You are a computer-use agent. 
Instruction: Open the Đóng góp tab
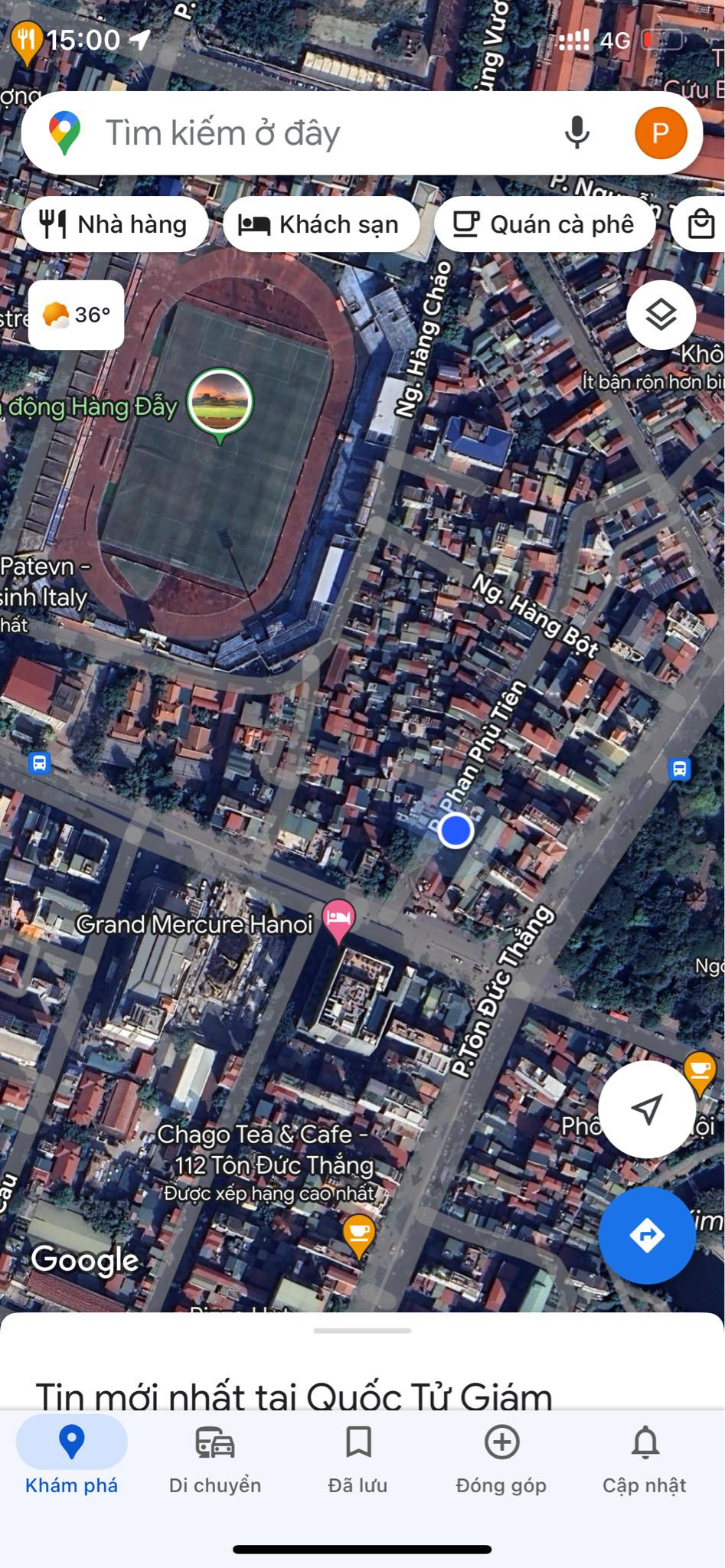(502, 1458)
